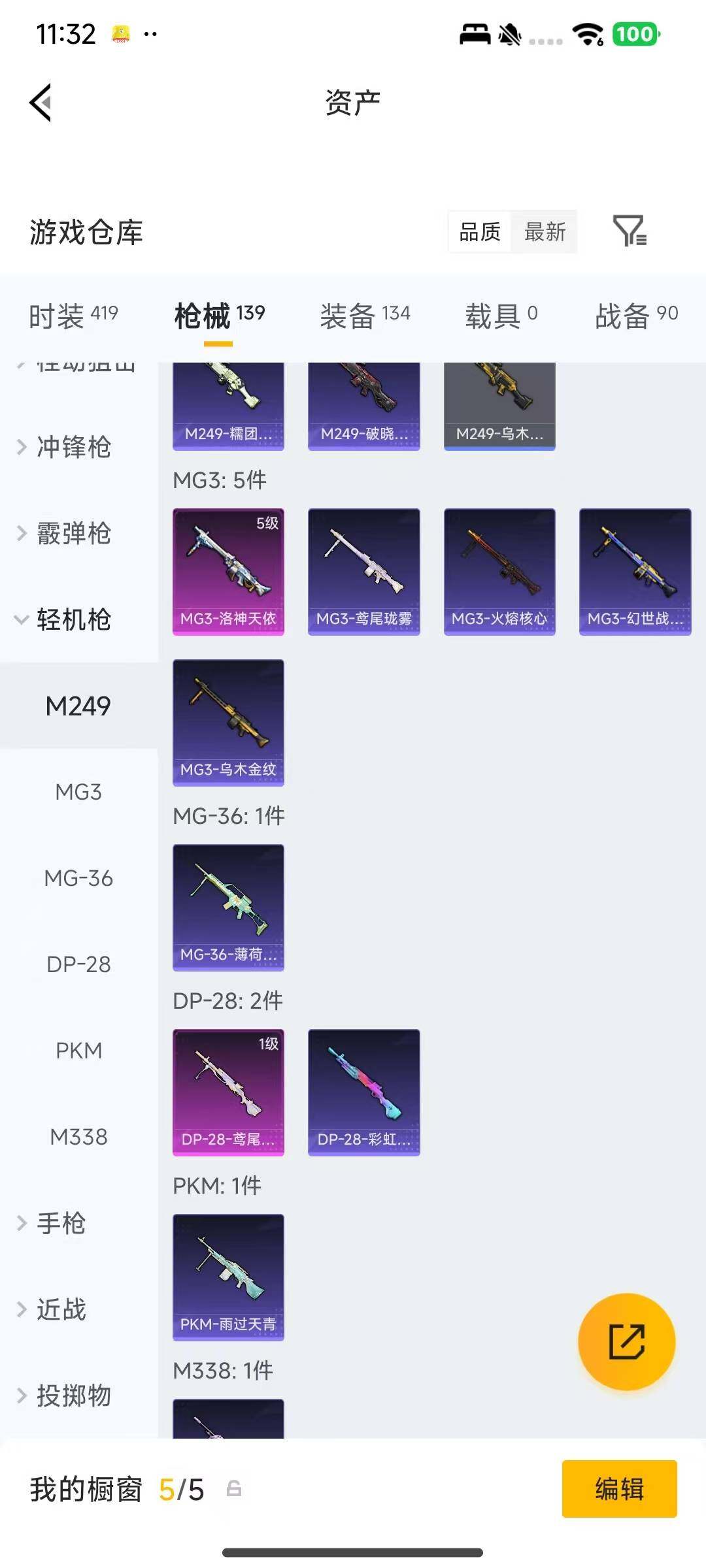Tap the Wi-Fi icon in the status bar
The width and height of the screenshot is (706, 1568).
pos(586,34)
